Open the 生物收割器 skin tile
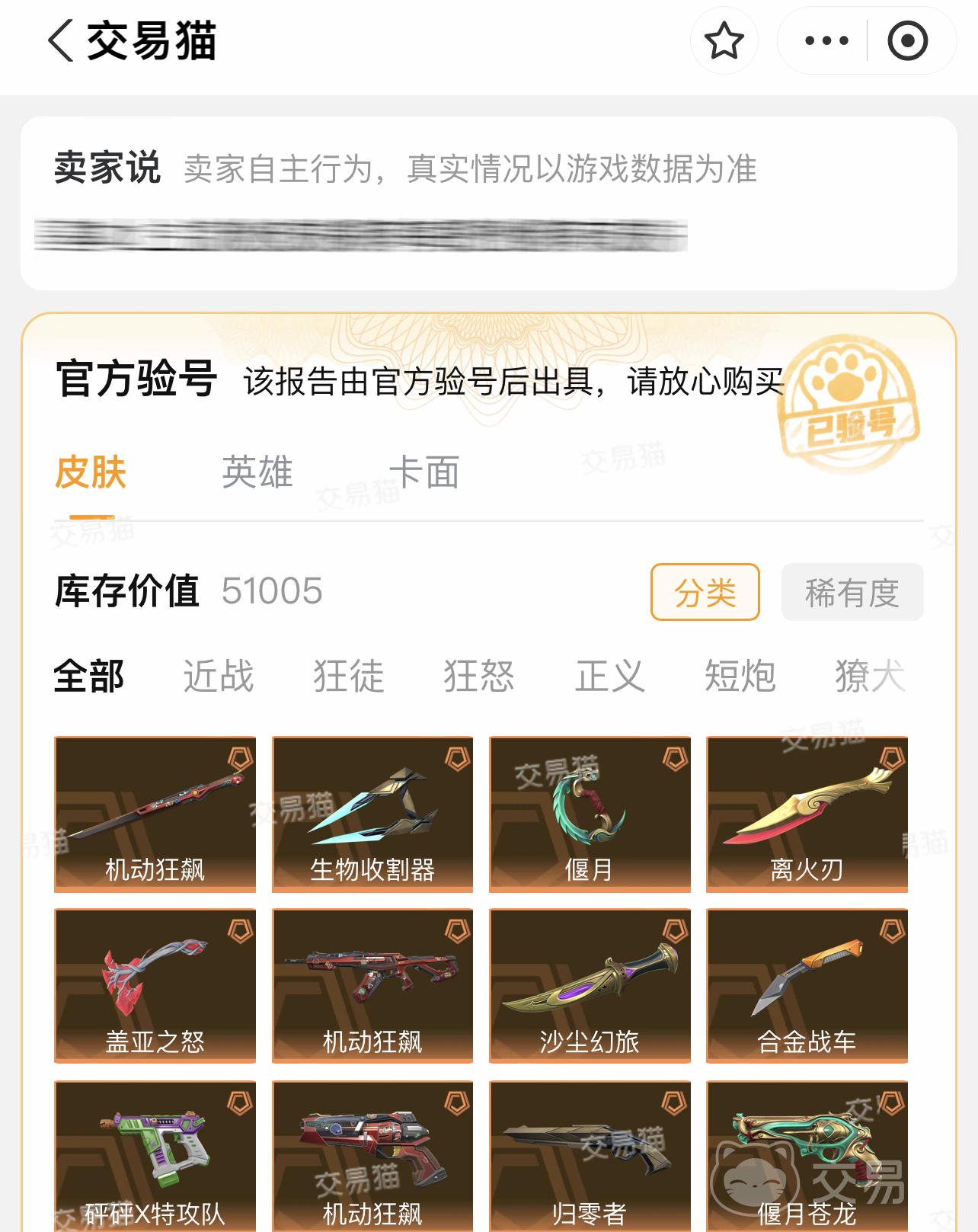This screenshot has width=978, height=1232. 372,814
